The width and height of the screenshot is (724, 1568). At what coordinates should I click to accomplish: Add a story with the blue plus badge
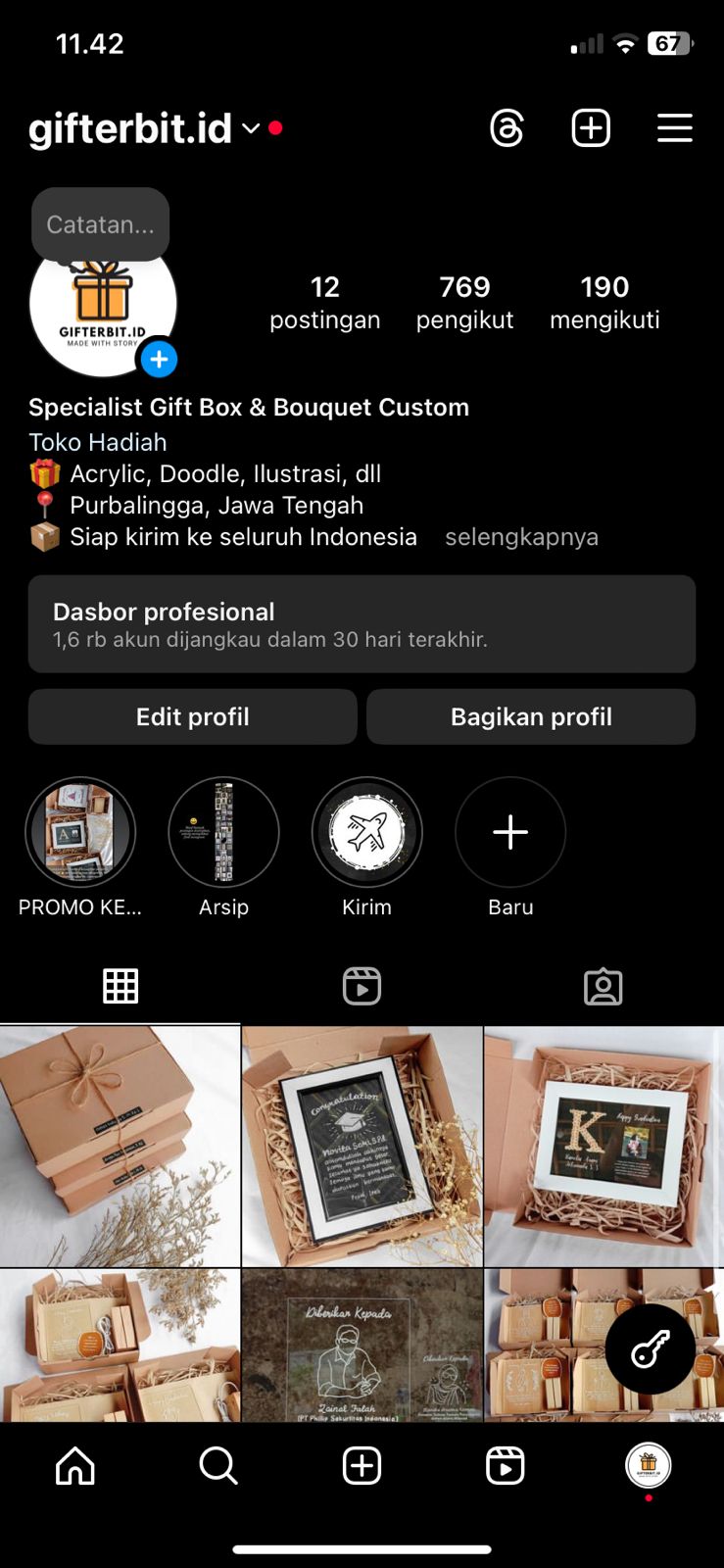pos(159,360)
